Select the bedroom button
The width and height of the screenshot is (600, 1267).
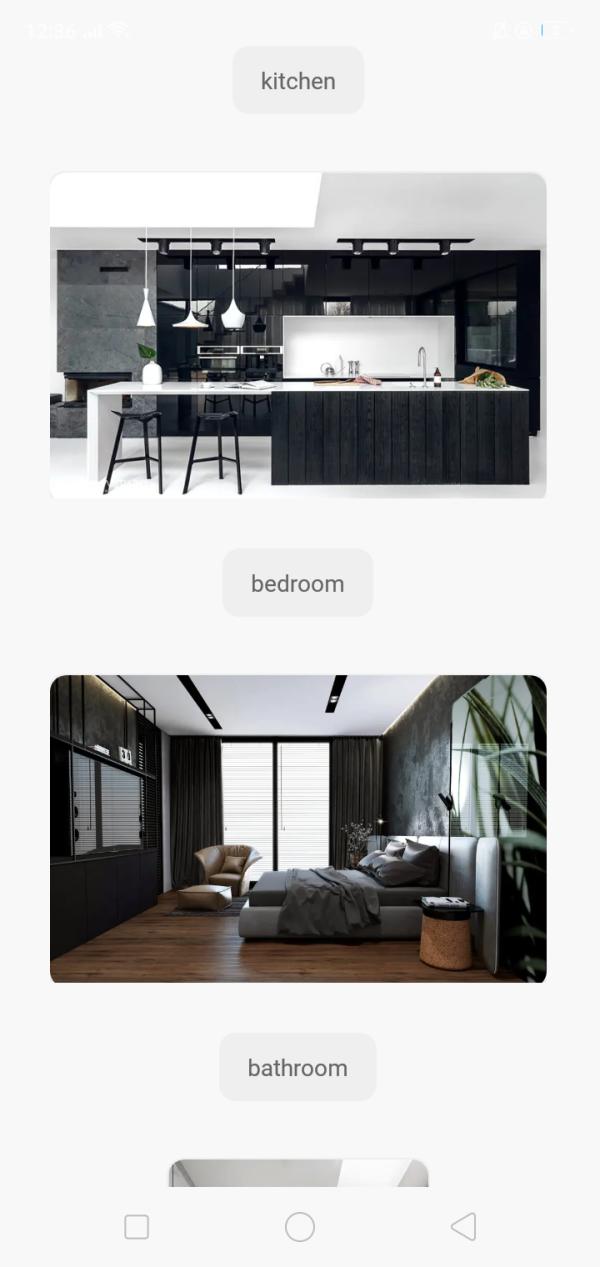pyautogui.click(x=298, y=583)
